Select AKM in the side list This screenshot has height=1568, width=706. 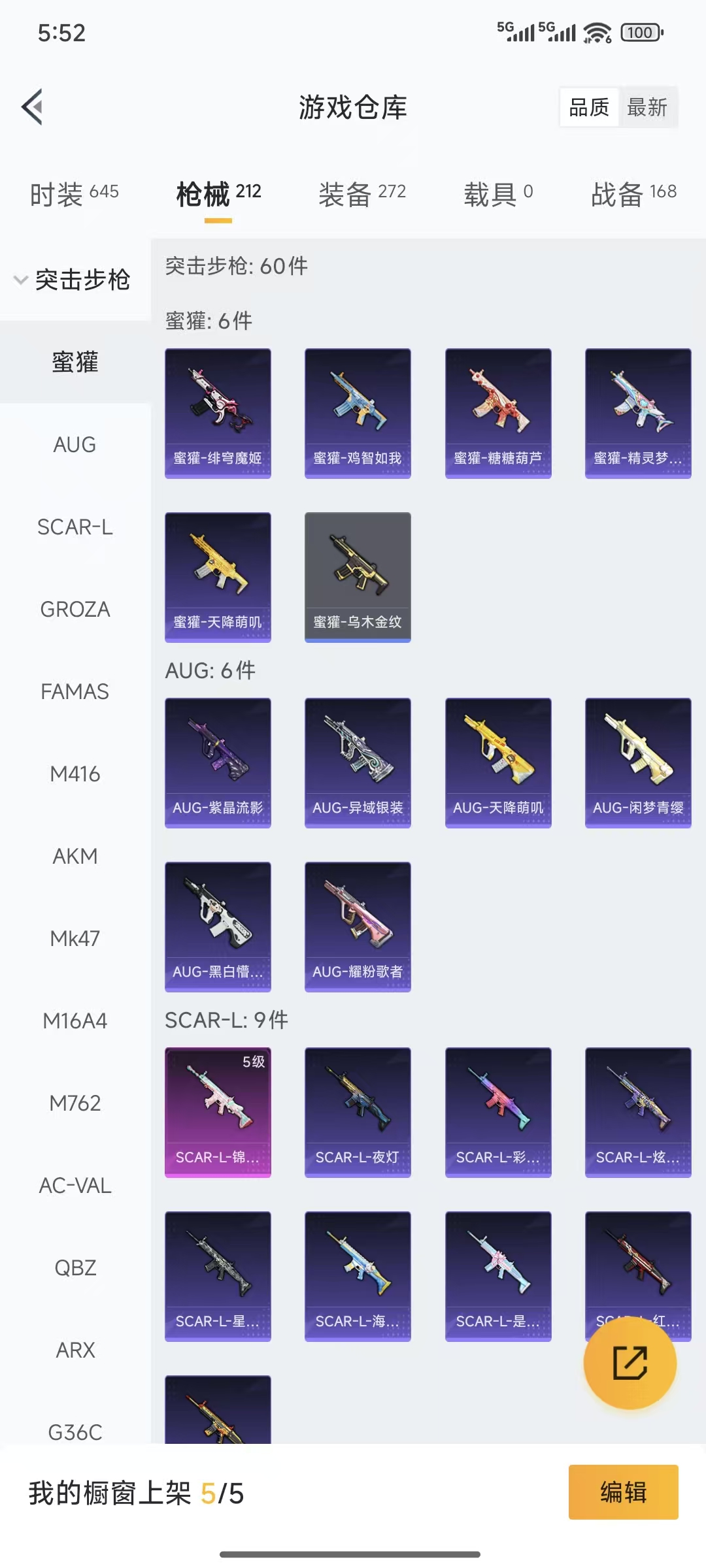pos(75,856)
